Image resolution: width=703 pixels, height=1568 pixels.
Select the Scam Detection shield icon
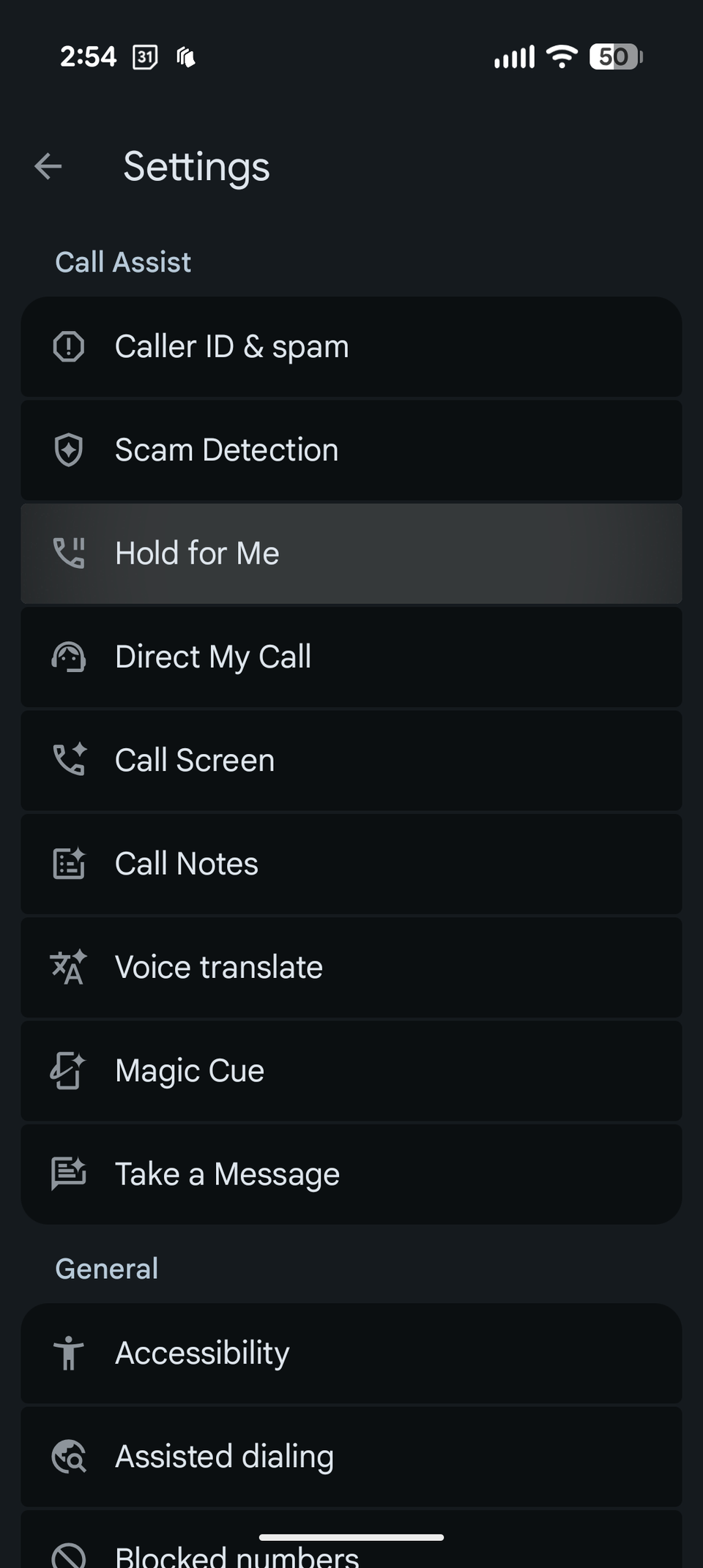point(68,449)
